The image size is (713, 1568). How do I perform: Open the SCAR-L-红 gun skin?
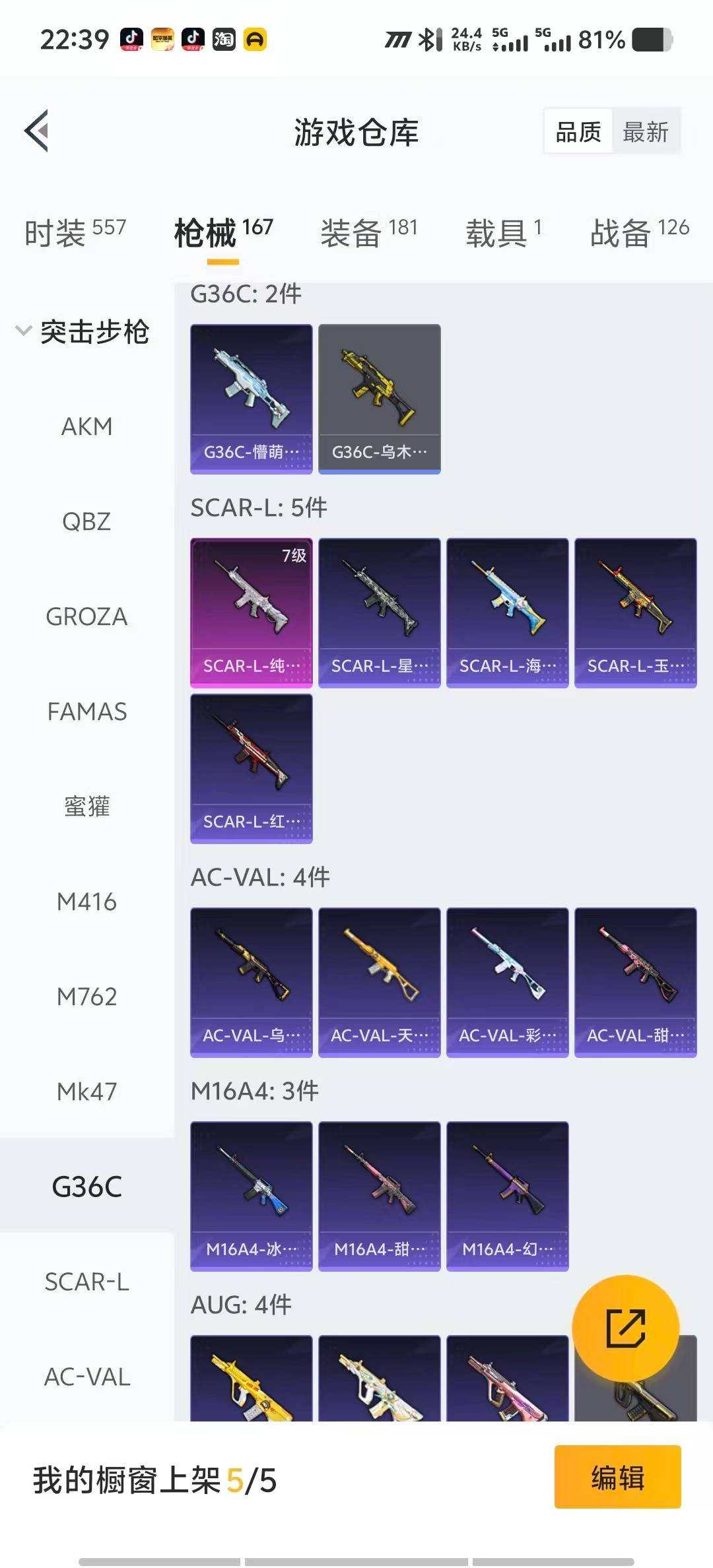pos(251,768)
